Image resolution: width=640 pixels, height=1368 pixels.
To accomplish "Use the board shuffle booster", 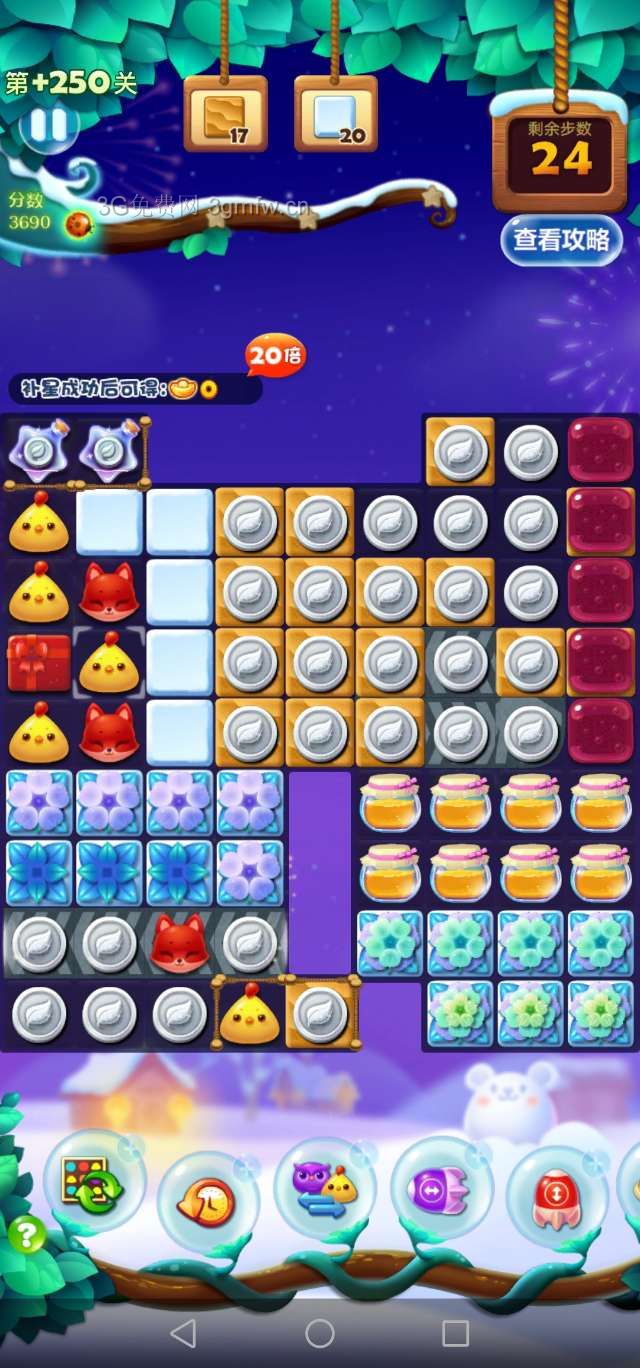I will click(x=92, y=1180).
